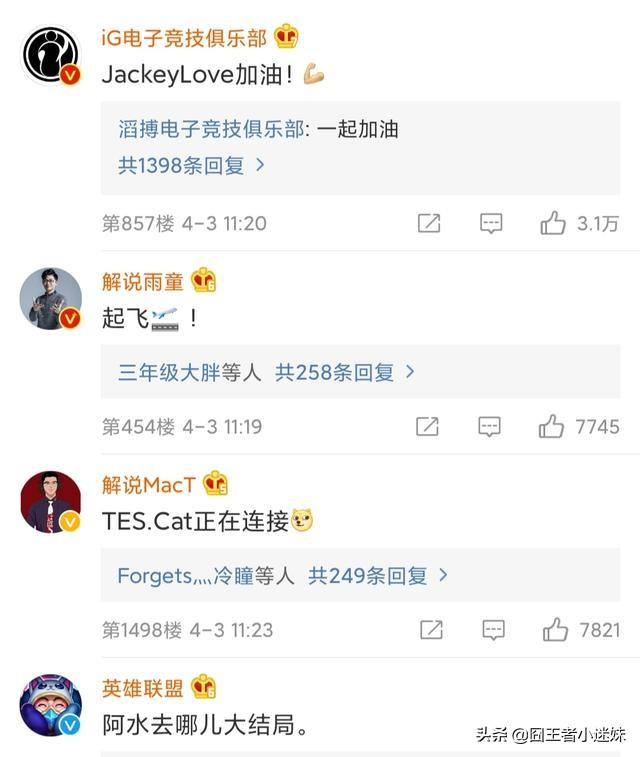
Task: Open the 英雄联盟 avatar
Action: (x=51, y=706)
